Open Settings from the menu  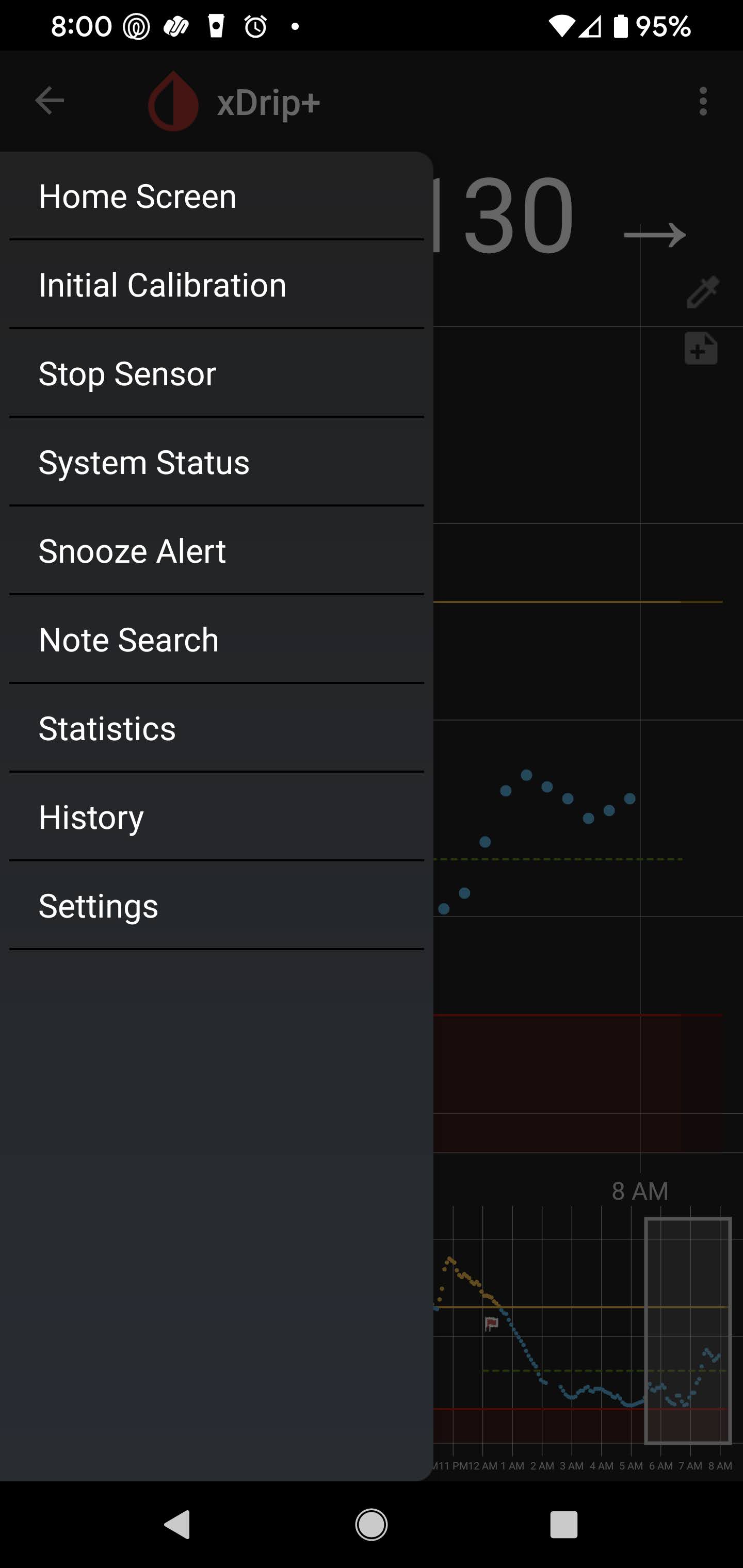pos(98,906)
